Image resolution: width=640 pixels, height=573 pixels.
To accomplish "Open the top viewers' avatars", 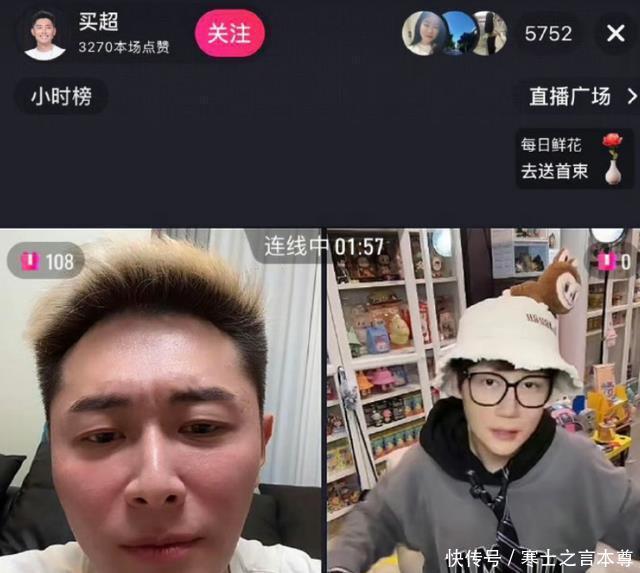I will (x=454, y=33).
